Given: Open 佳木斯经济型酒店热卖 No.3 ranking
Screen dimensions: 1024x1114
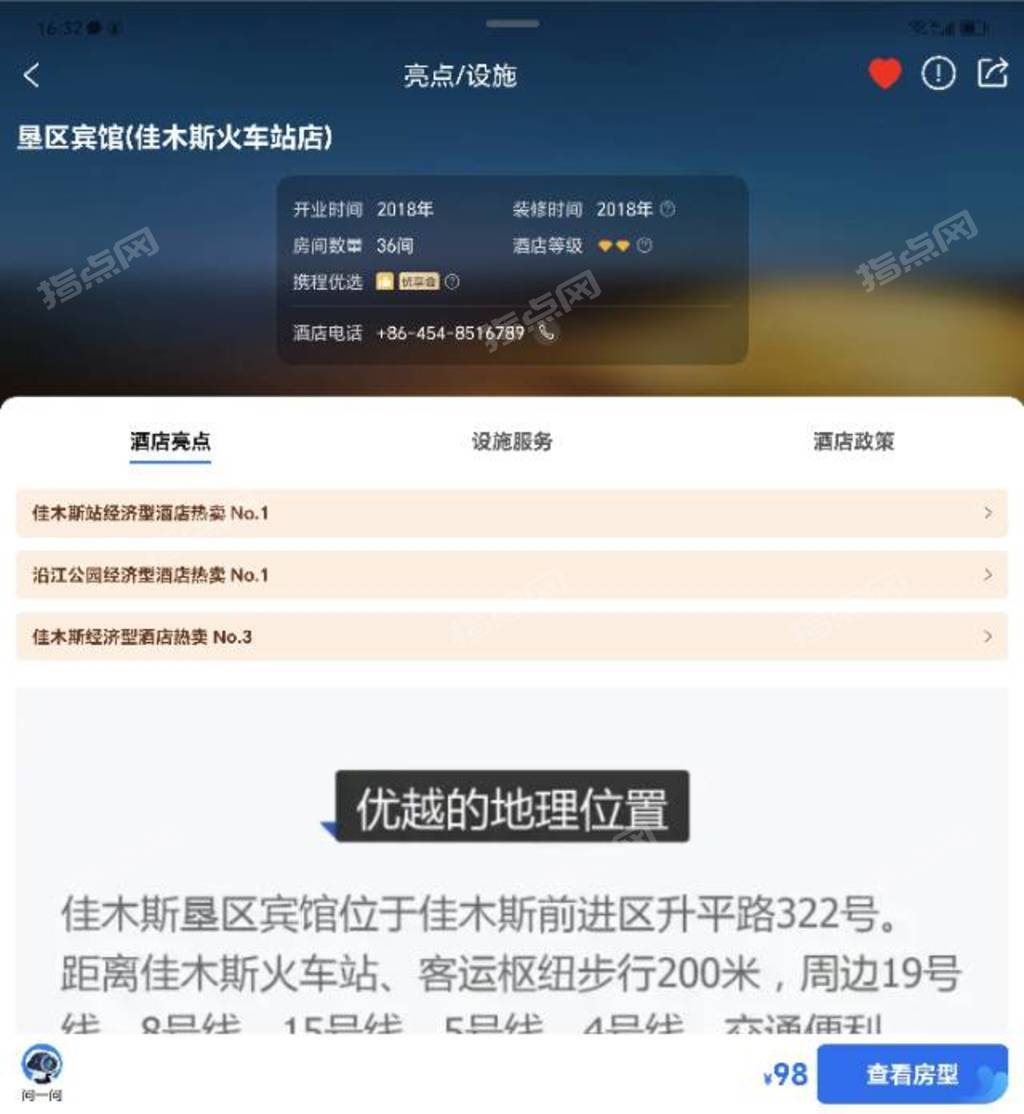Looking at the screenshot, I should pyautogui.click(x=511, y=636).
